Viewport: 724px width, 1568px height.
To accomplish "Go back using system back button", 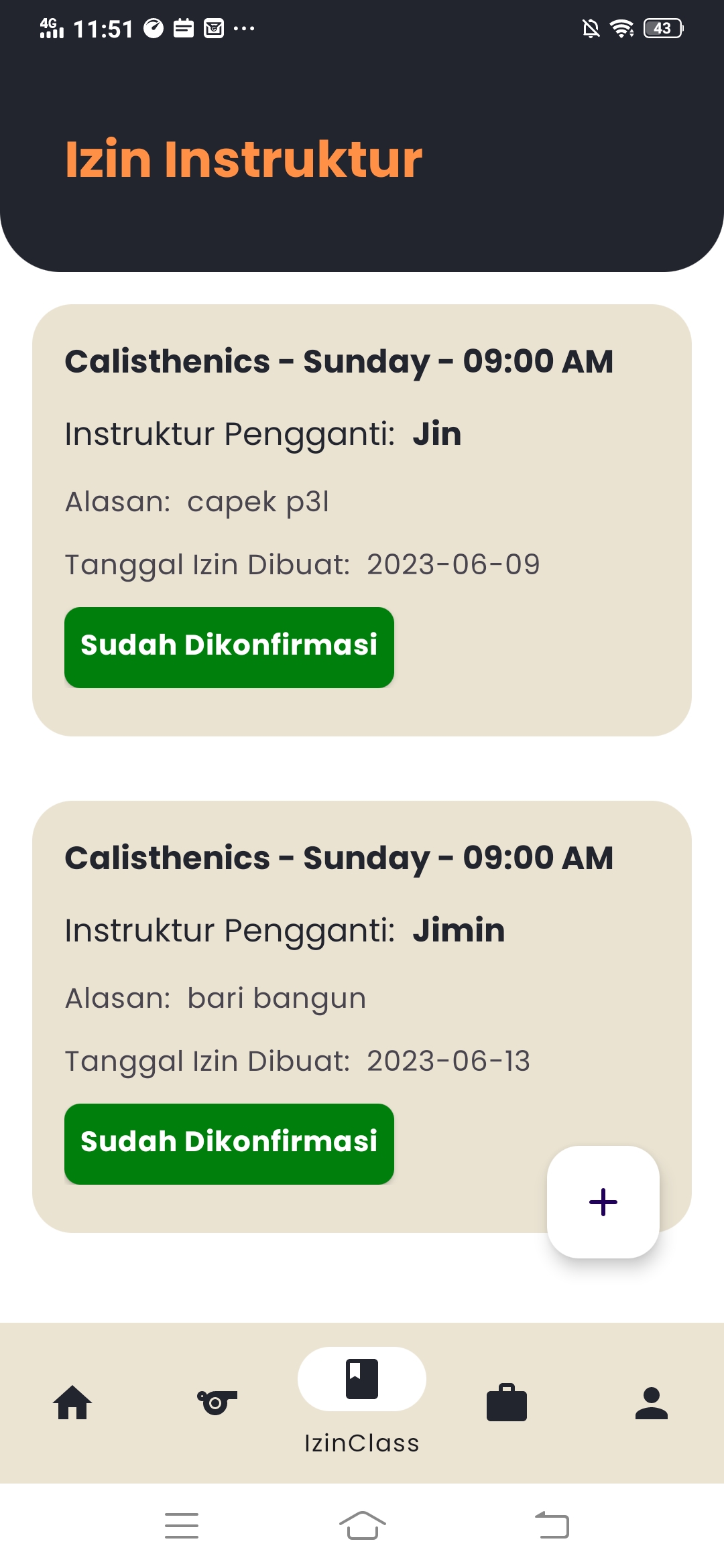I will click(x=552, y=1525).
